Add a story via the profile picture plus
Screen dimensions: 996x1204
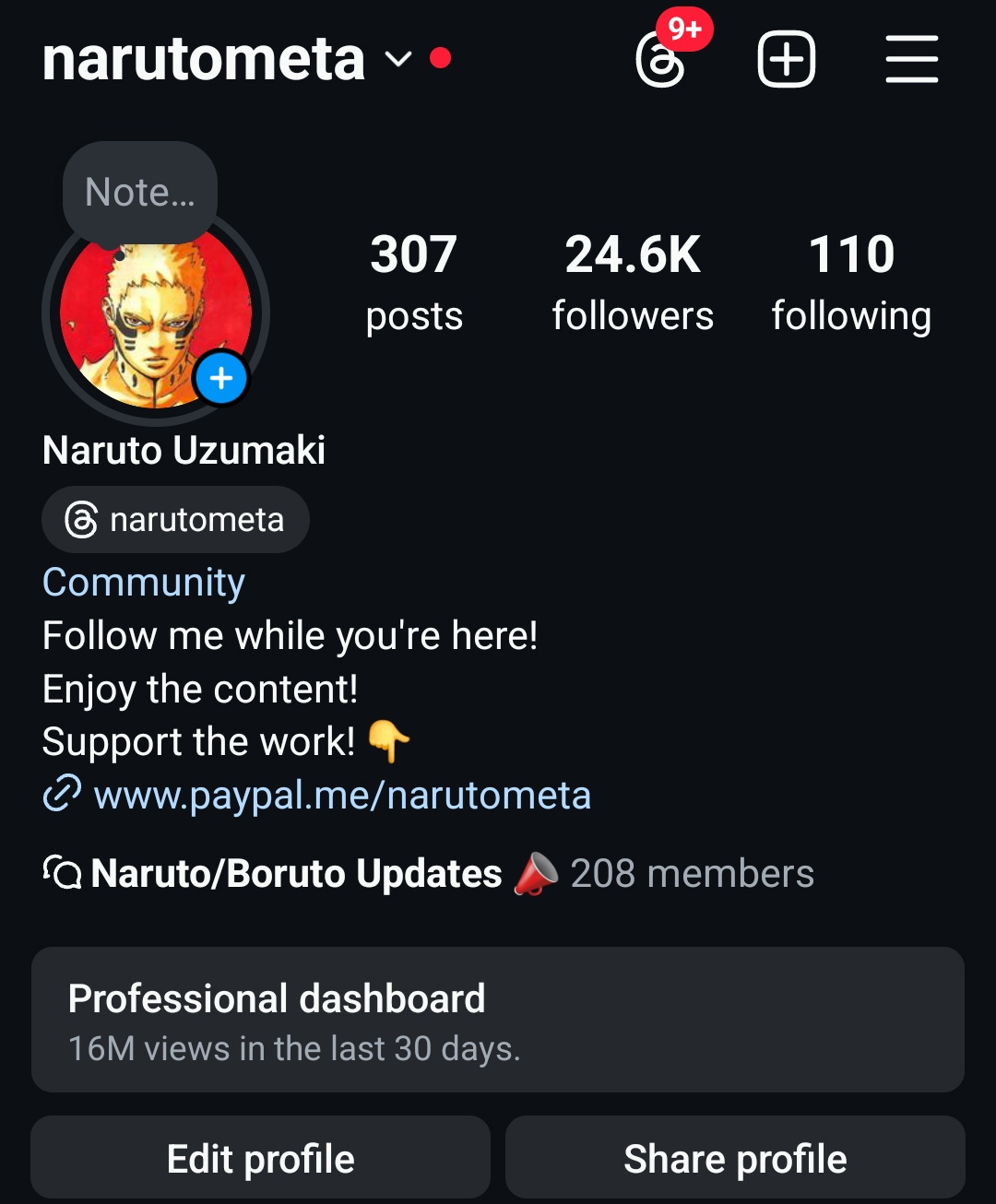221,379
